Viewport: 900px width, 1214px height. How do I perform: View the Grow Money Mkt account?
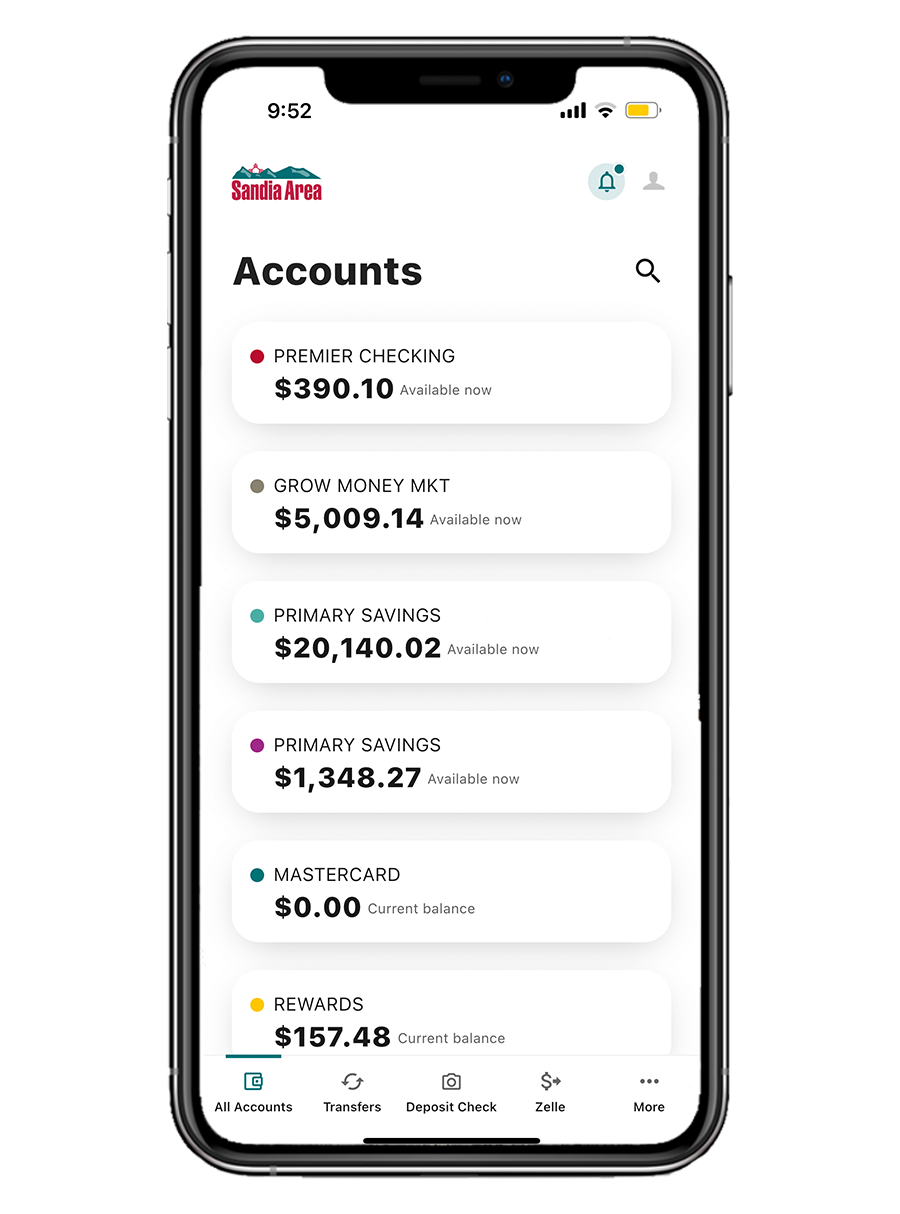point(451,502)
